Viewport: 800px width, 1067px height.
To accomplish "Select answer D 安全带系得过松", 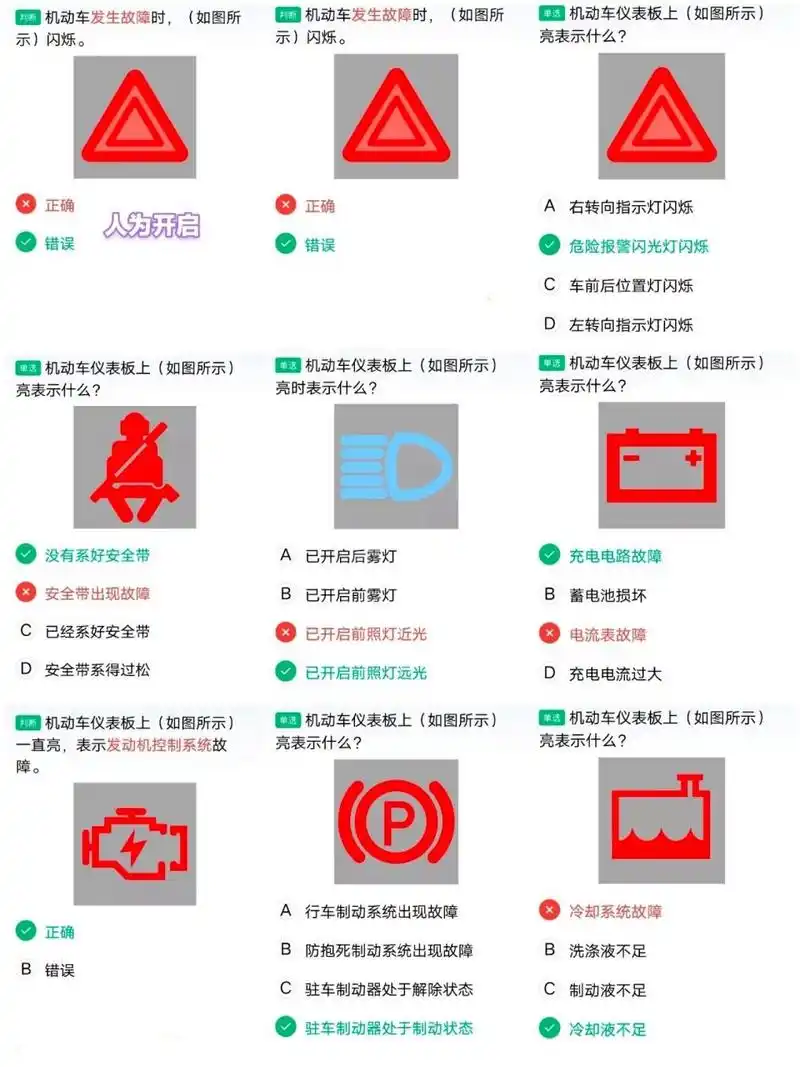I will pyautogui.click(x=100, y=671).
